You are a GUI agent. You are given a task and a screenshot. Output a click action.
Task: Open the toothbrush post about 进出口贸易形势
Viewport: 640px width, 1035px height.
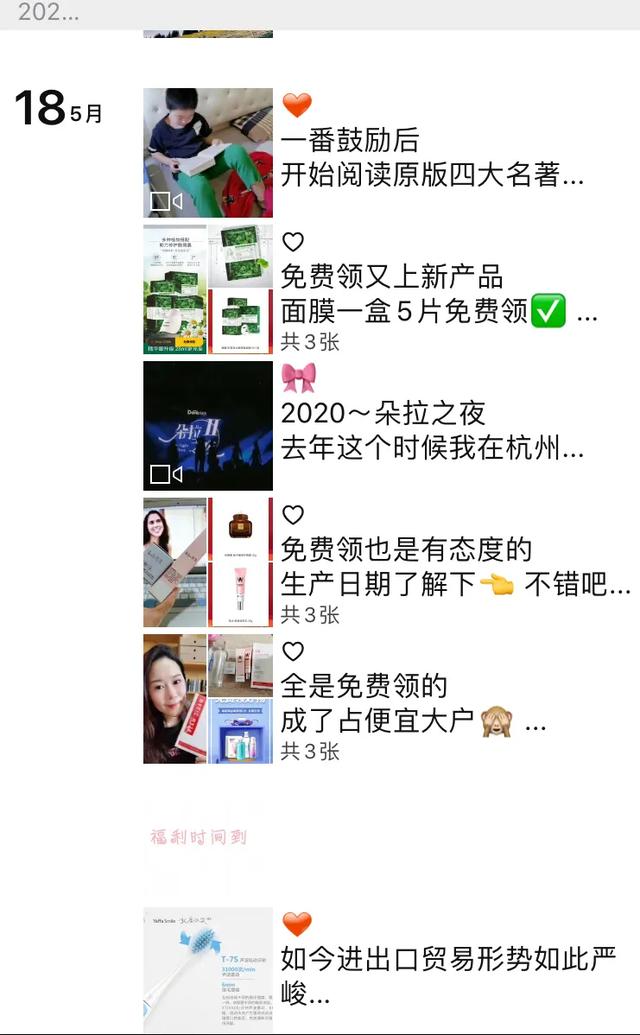point(208,968)
